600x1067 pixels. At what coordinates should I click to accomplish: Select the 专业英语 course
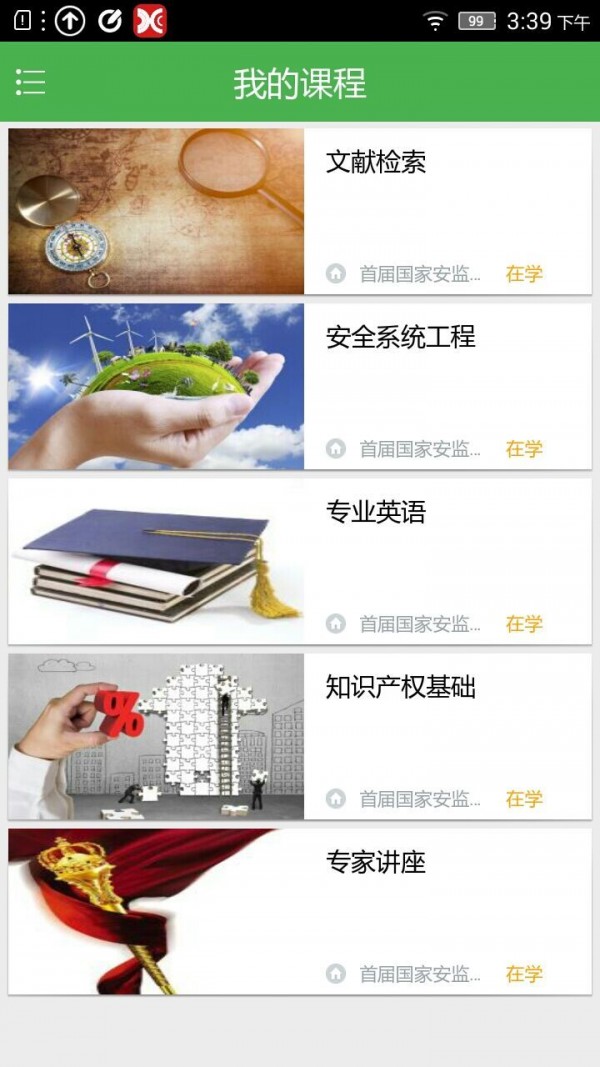coord(300,561)
